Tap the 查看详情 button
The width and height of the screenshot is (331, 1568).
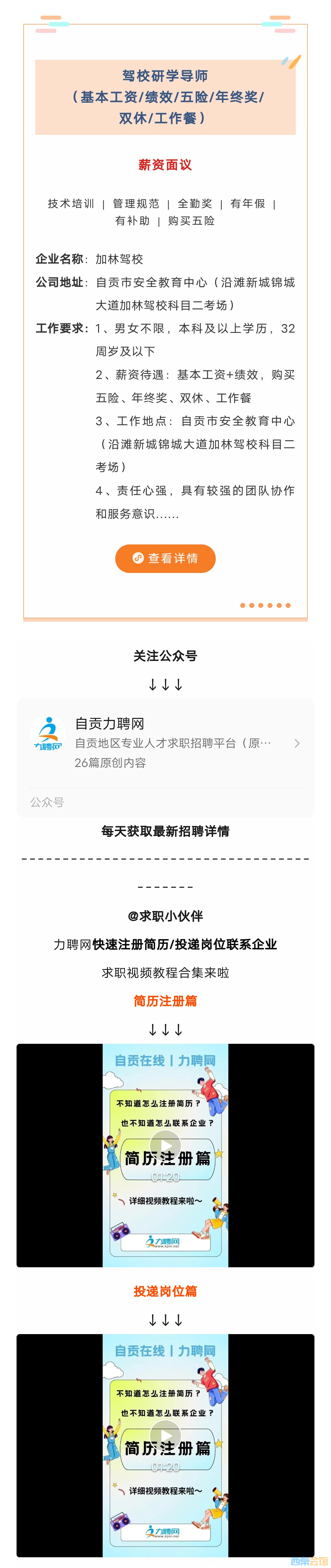(x=165, y=558)
